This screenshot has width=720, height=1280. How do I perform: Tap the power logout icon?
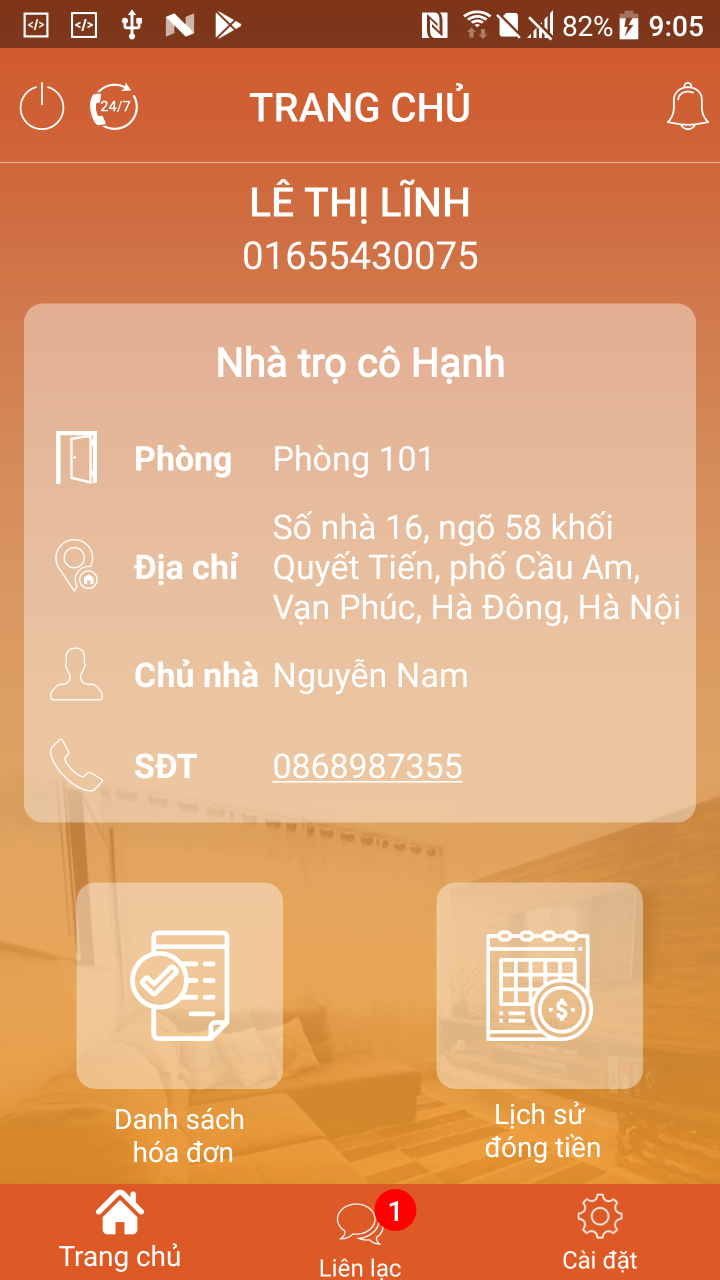click(x=42, y=107)
